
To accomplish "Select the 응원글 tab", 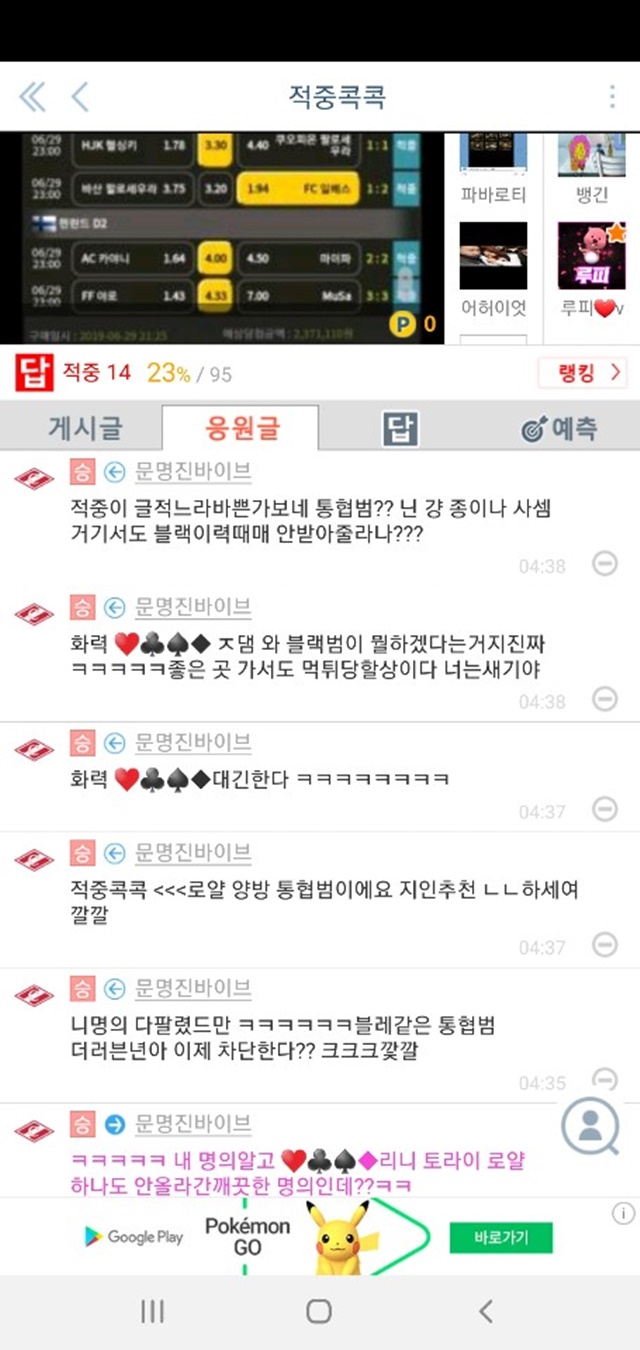I will point(242,429).
